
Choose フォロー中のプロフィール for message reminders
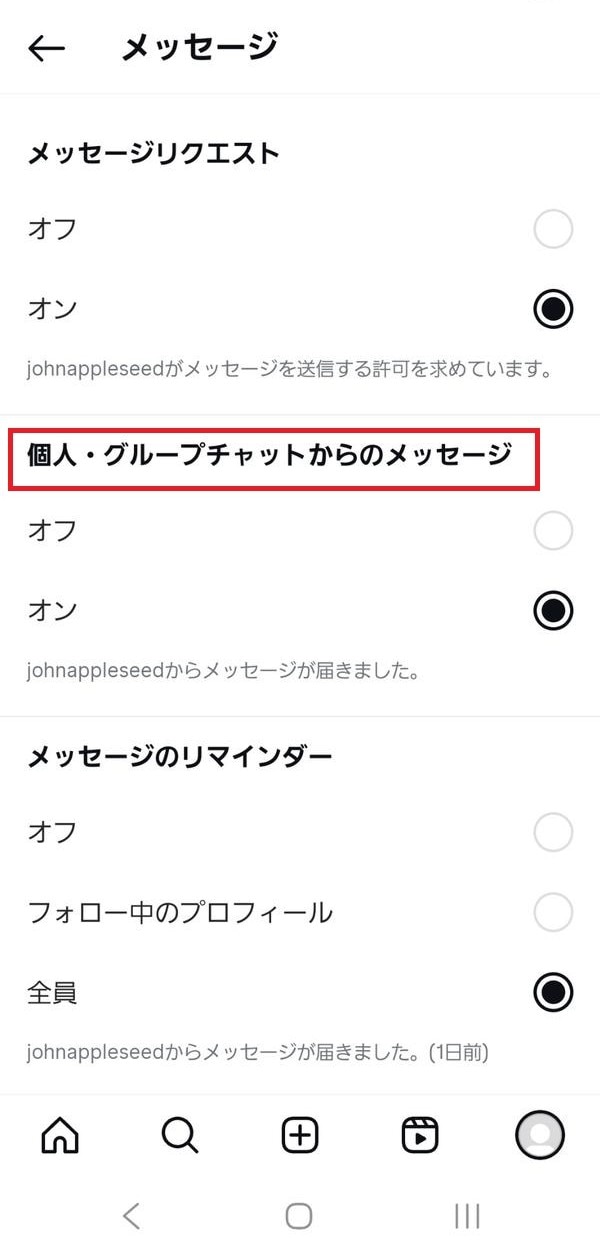[x=553, y=912]
